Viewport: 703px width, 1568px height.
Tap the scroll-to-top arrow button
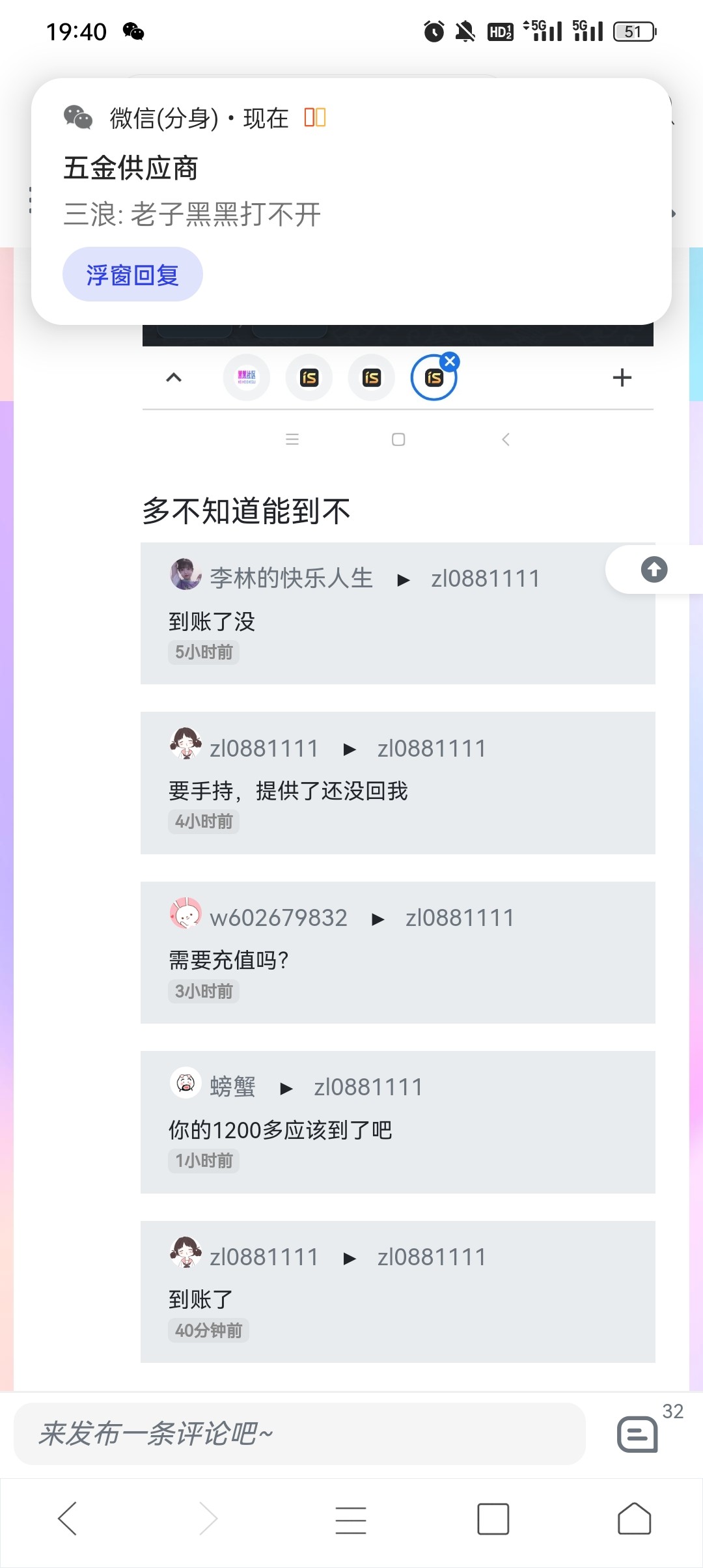click(653, 569)
